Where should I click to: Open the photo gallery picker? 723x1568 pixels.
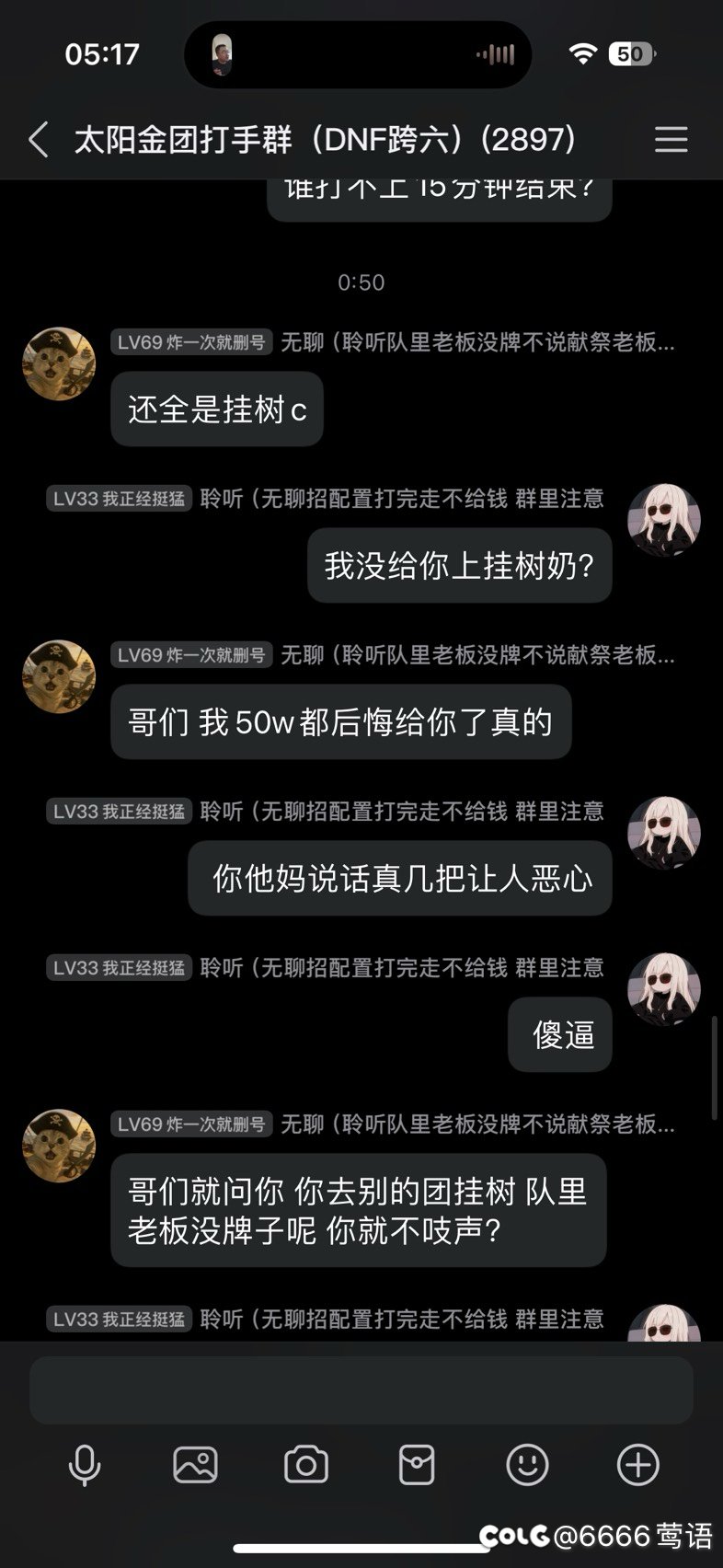click(x=195, y=1465)
